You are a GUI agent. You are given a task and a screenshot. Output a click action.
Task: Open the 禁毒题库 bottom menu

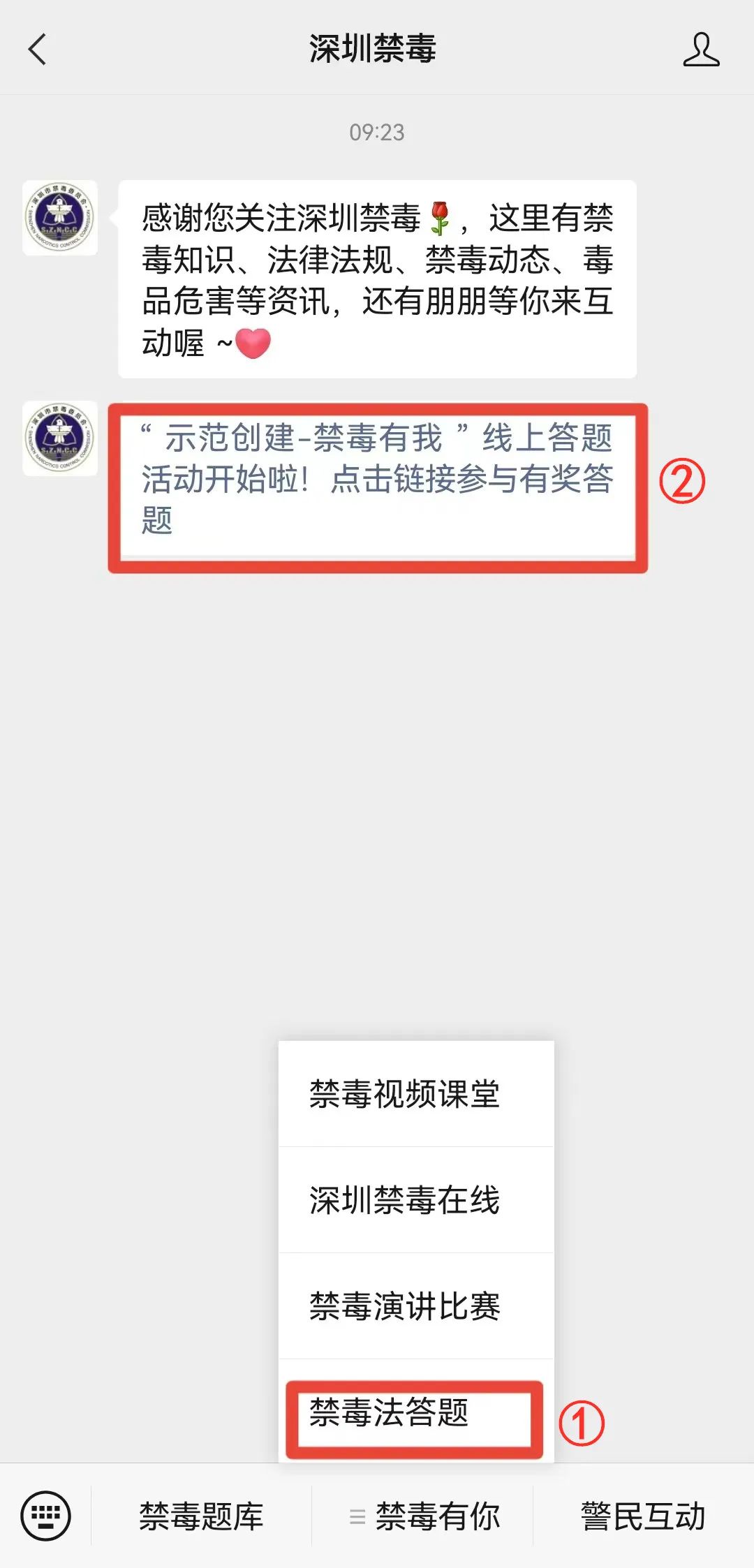point(201,1516)
